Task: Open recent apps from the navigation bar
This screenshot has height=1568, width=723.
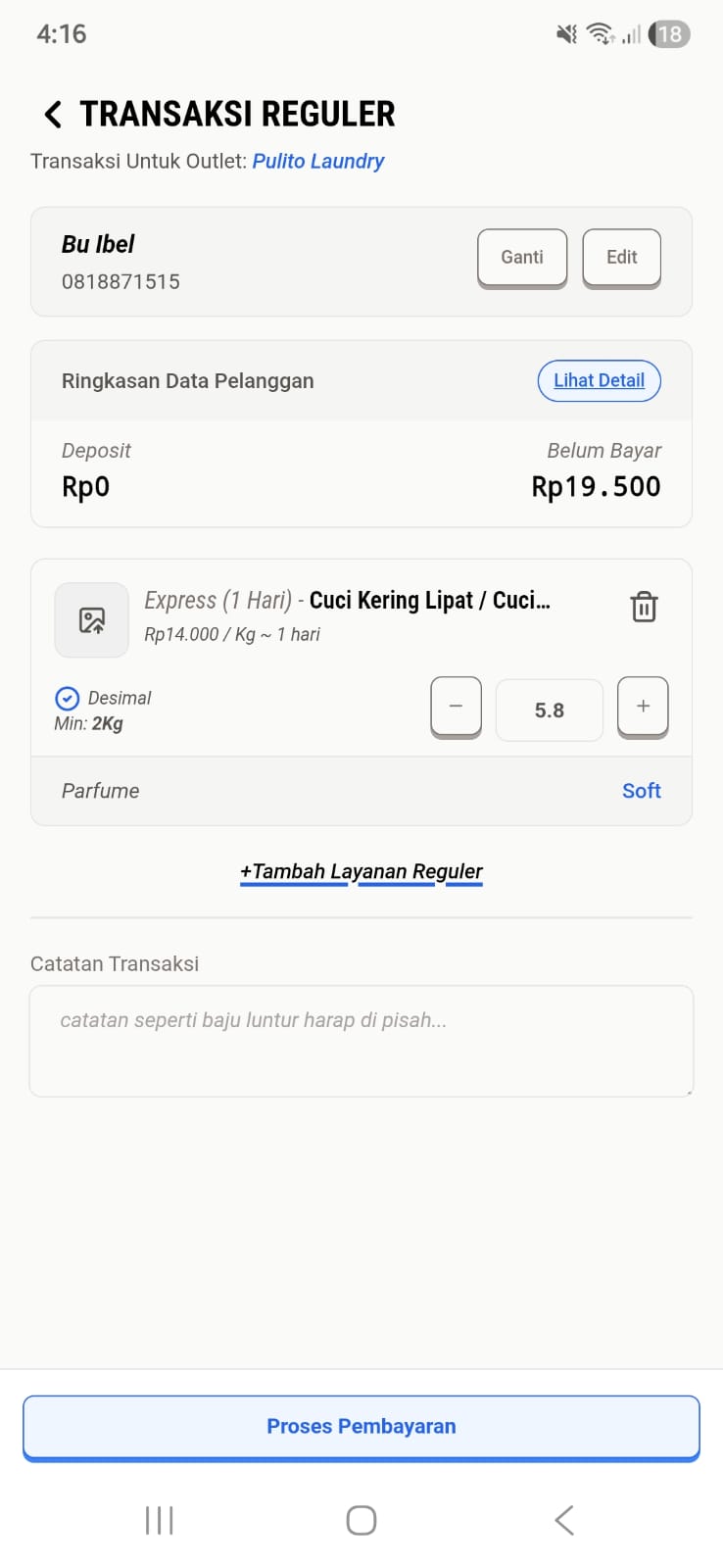Action: (159, 1520)
